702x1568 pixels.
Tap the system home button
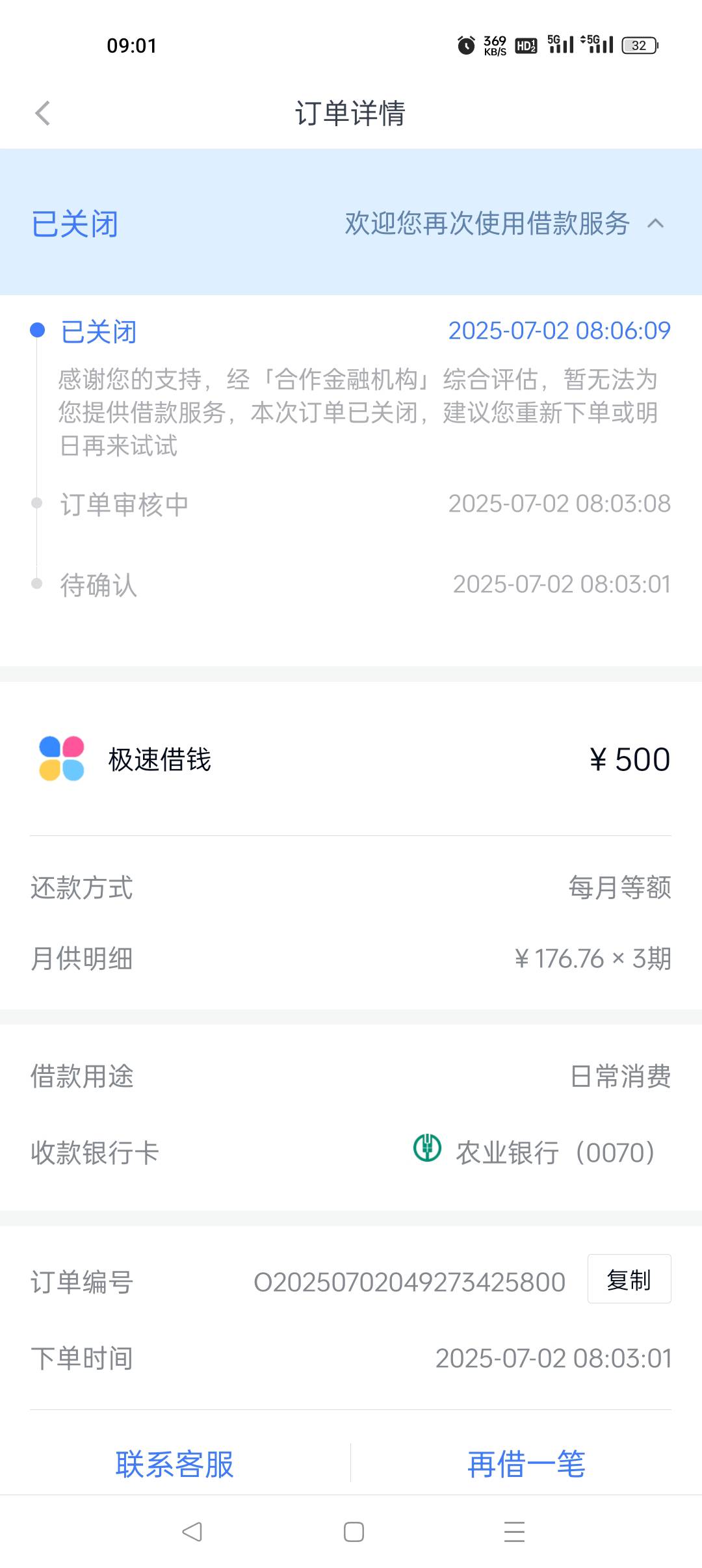tap(354, 1532)
